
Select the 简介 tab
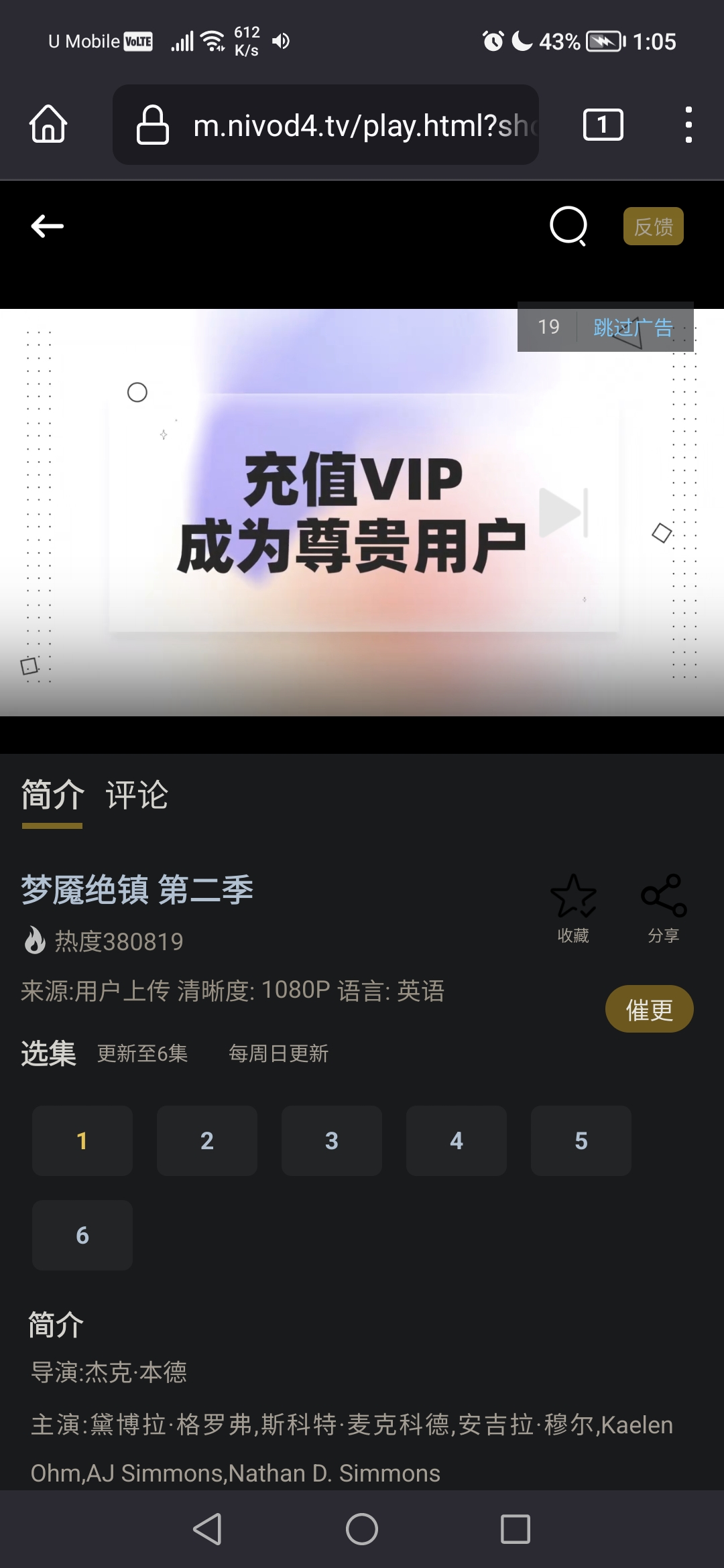coord(52,795)
